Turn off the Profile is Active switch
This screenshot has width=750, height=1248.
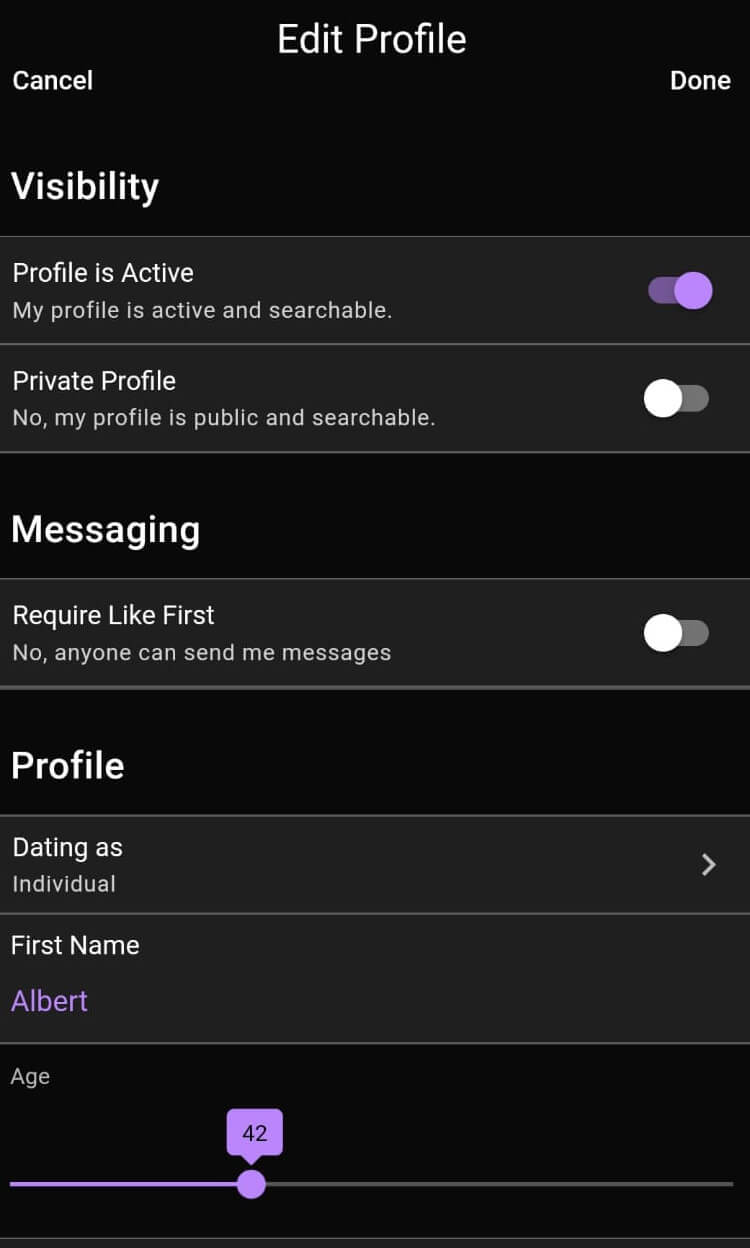[x=680, y=291]
